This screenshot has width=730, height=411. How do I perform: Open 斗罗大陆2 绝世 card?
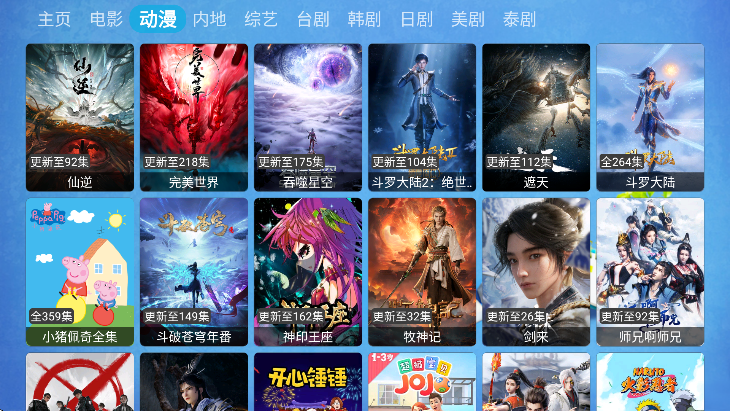[x=422, y=116]
